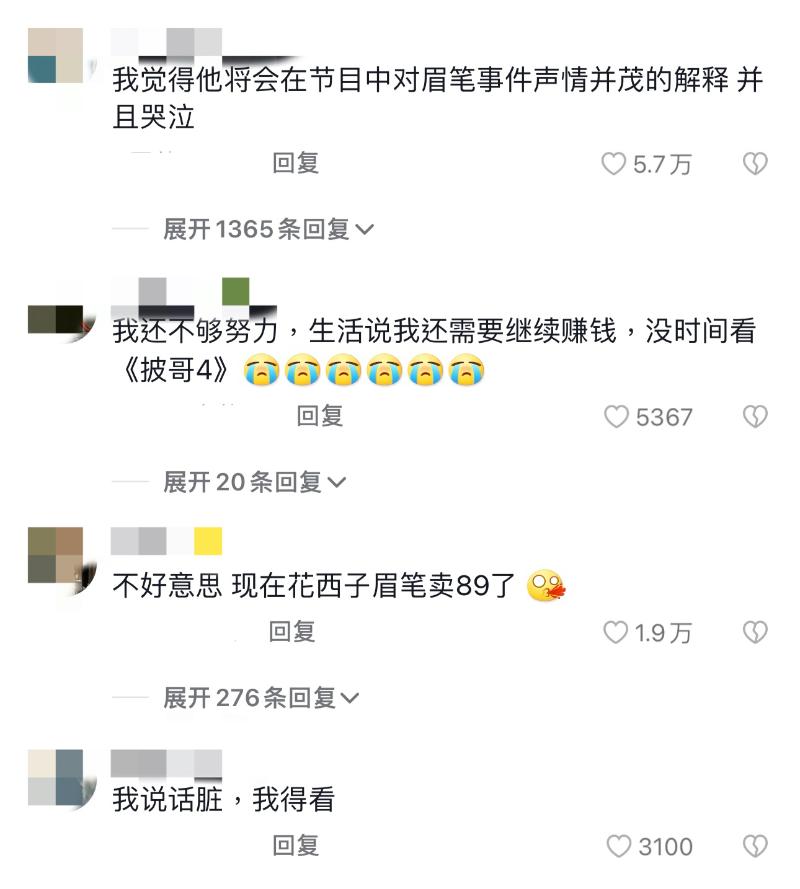
Task: Reply to the 披哥4 comment
Action: tap(320, 416)
